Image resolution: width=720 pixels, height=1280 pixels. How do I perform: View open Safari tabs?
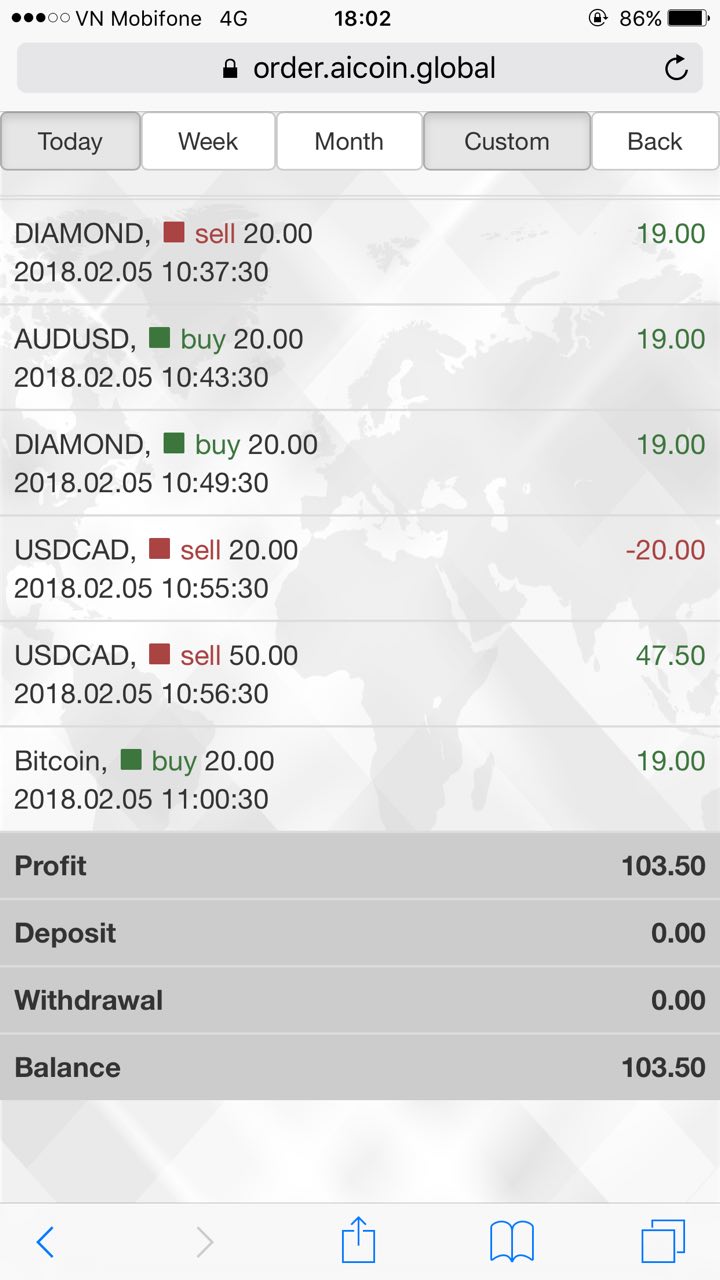(x=663, y=1242)
